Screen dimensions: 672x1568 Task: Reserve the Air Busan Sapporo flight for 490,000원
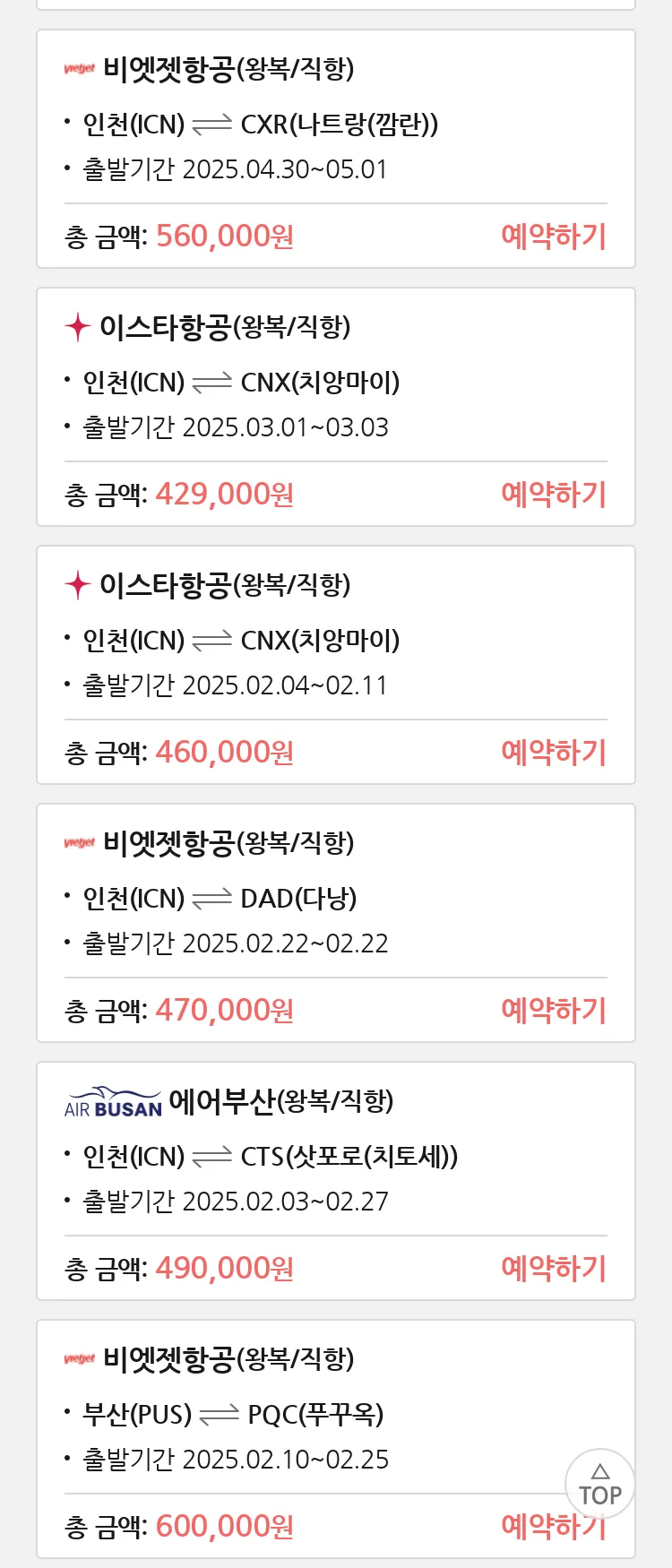[554, 1269]
